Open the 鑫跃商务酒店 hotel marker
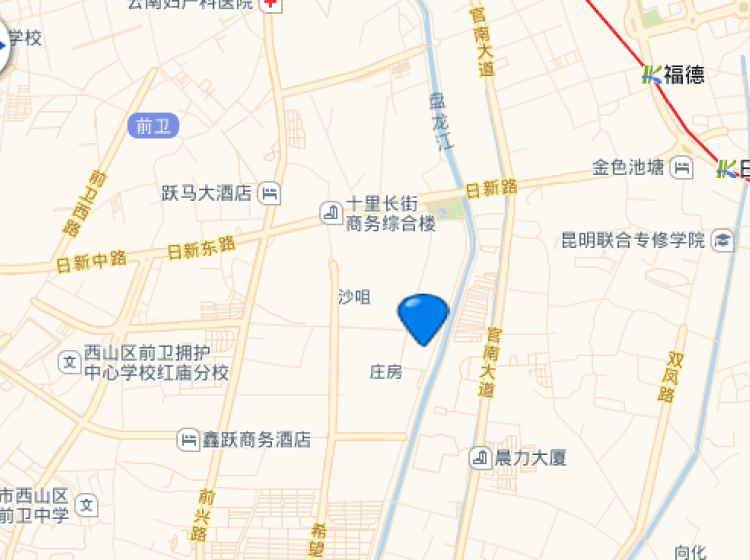This screenshot has height=560, width=750. point(189,439)
